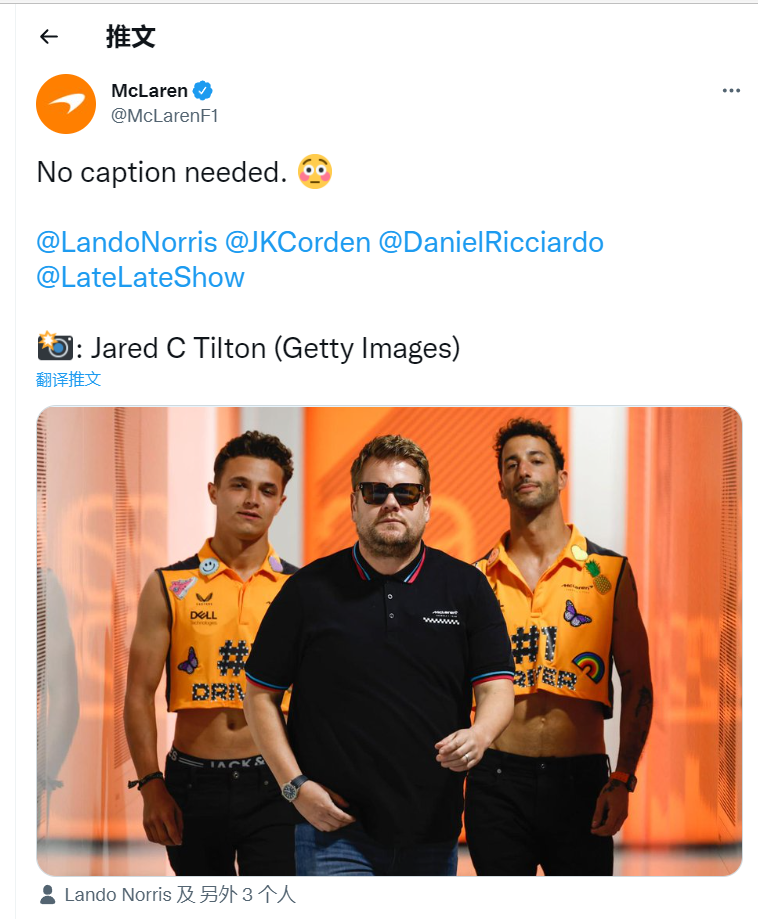The height and width of the screenshot is (919, 758).
Task: Show people tagged: Lando Norris 及另外 3 个人
Action: (x=179, y=894)
